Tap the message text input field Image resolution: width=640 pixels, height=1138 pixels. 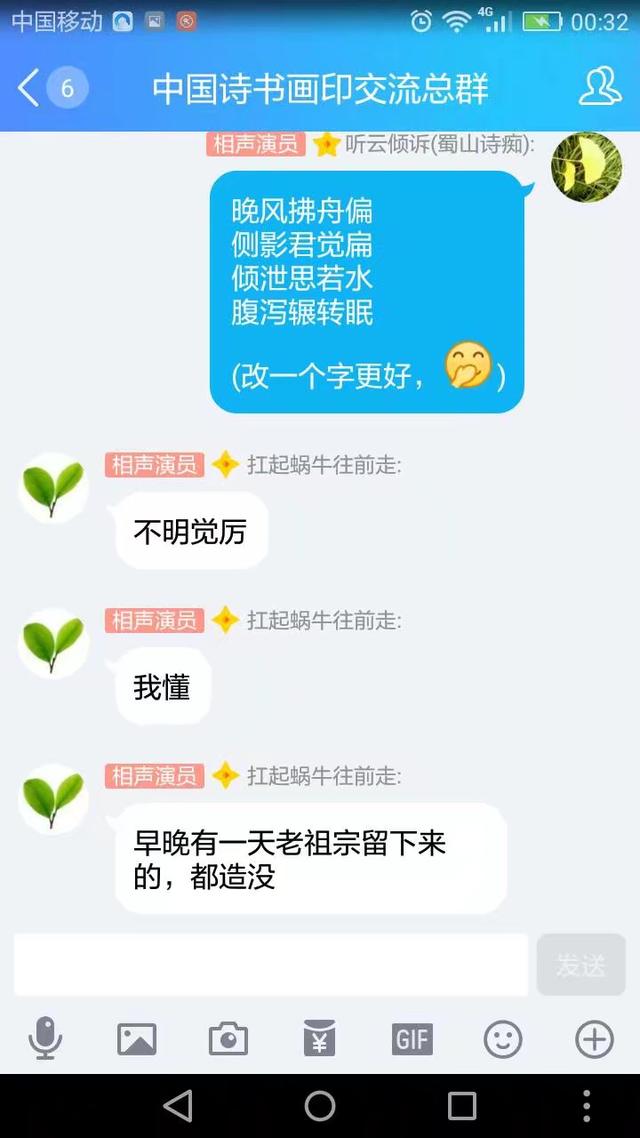(x=270, y=965)
